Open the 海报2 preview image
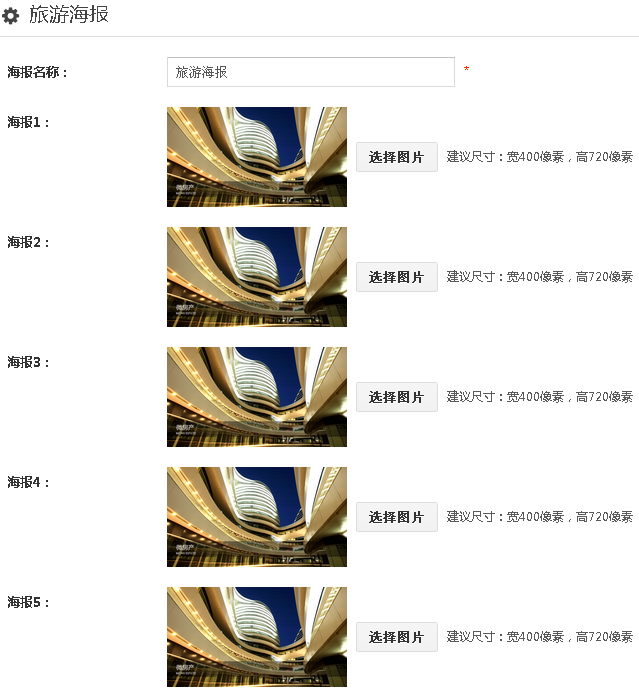Screen dimensions: 639x690 point(256,277)
